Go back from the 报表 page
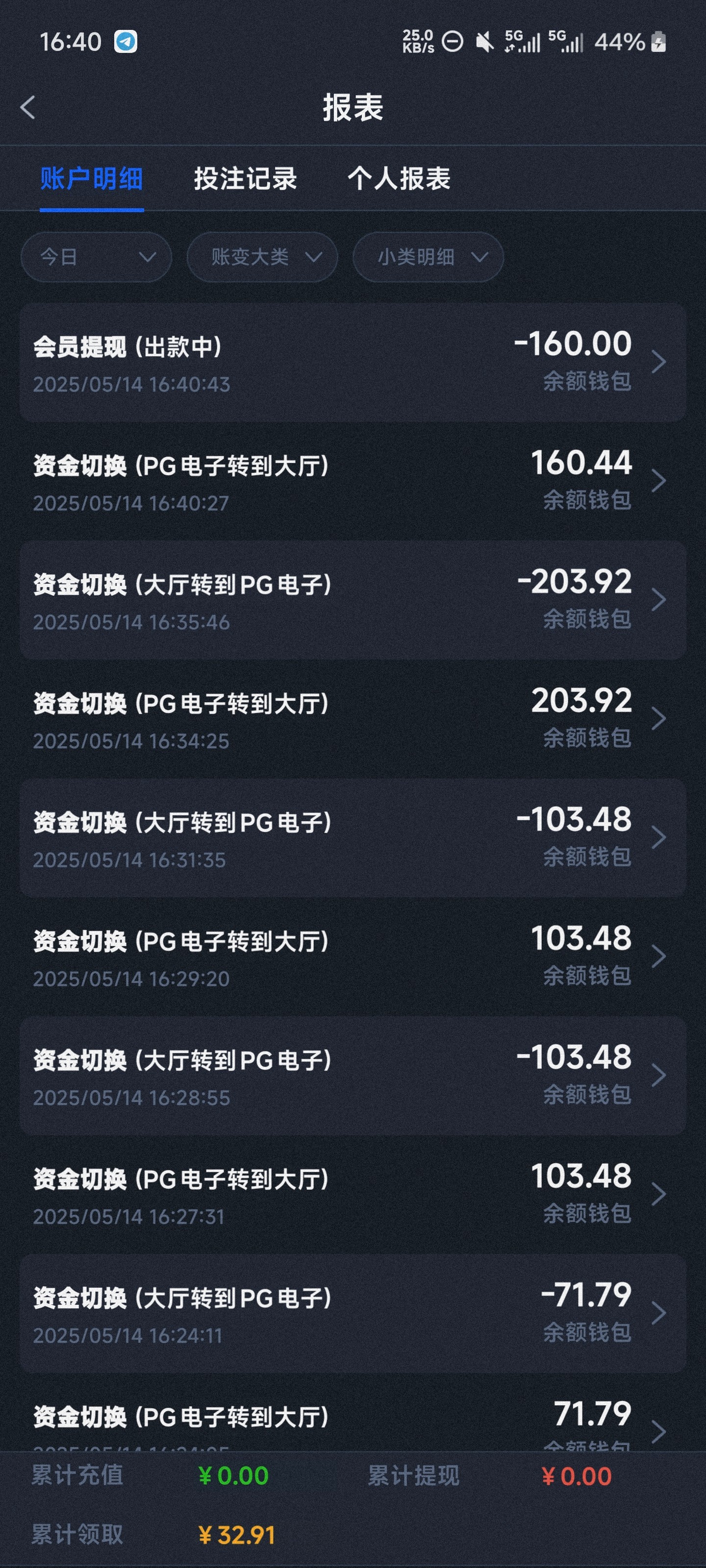706x1568 pixels. [x=28, y=108]
